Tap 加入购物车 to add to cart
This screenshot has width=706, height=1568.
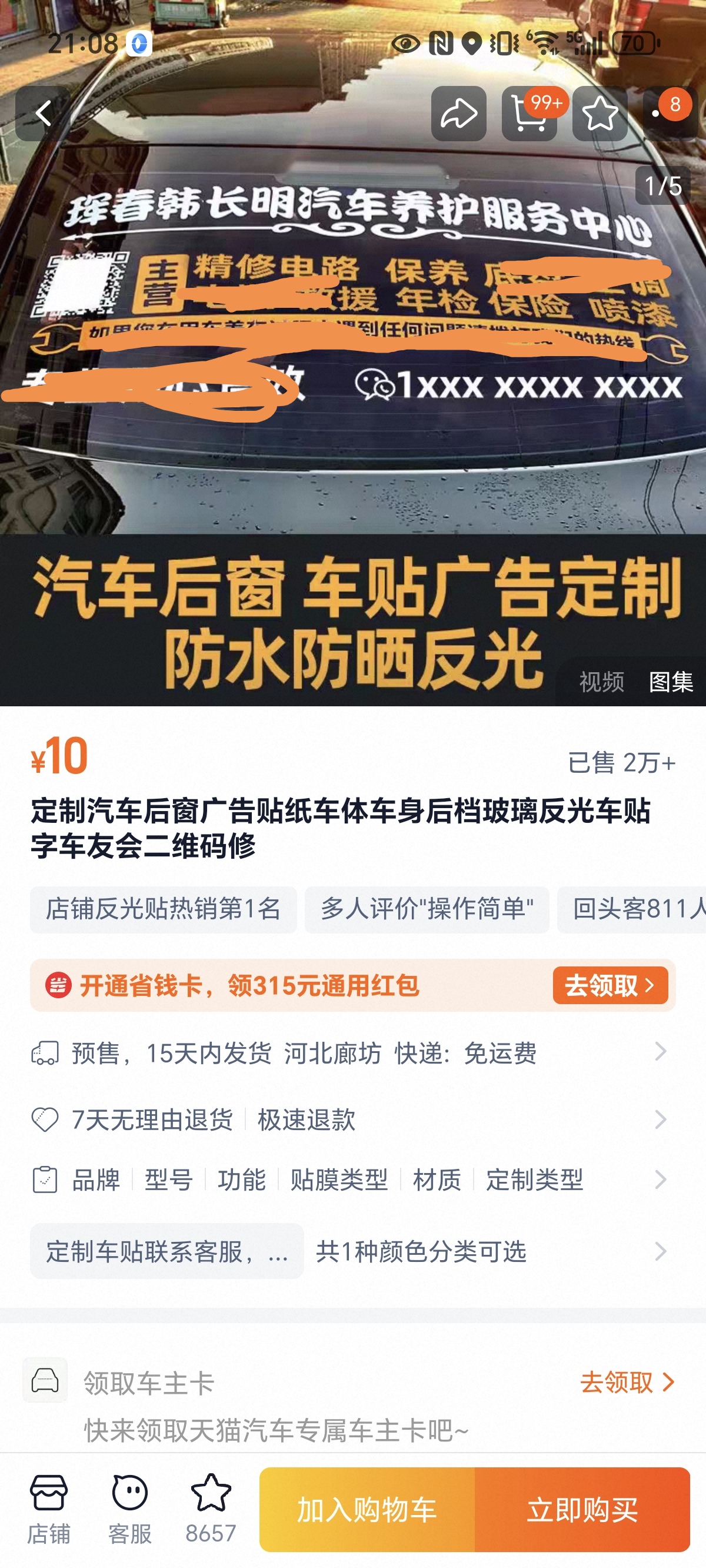[367, 1510]
